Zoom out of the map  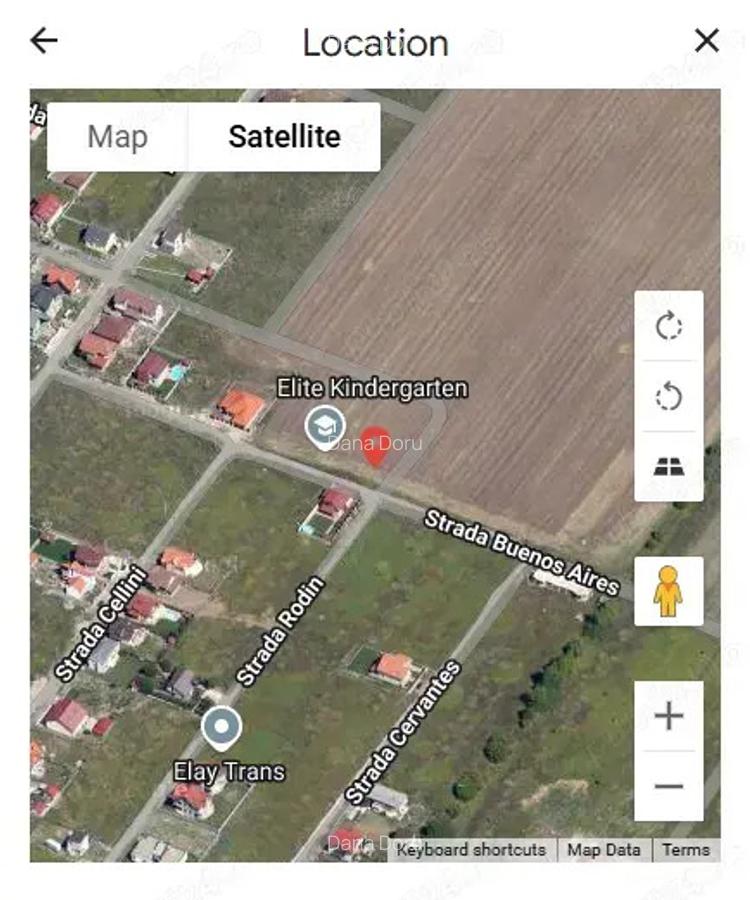668,786
